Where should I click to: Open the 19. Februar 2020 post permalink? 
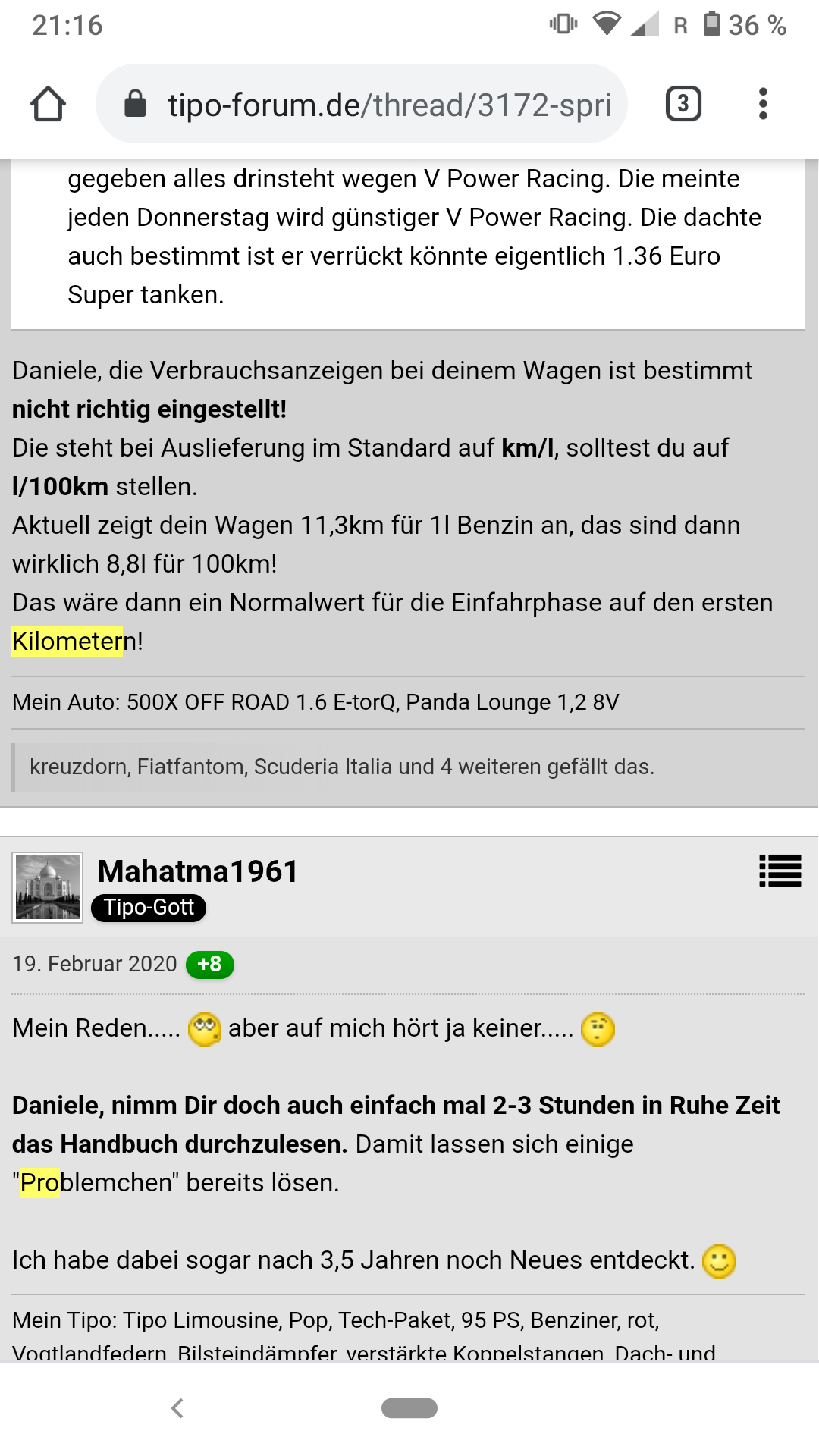point(94,965)
